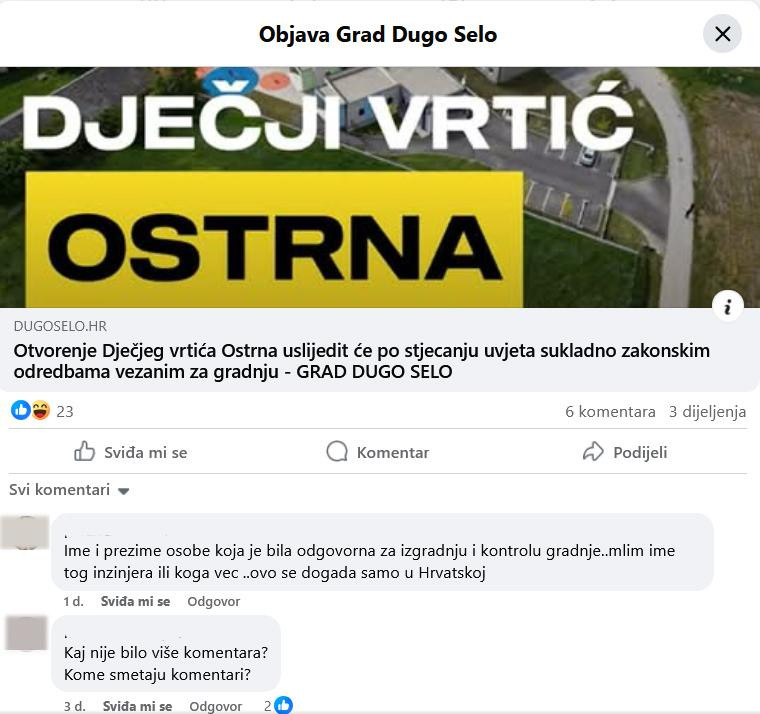760x714 pixels.
Task: Open the 6 komentara link
Action: [x=610, y=411]
